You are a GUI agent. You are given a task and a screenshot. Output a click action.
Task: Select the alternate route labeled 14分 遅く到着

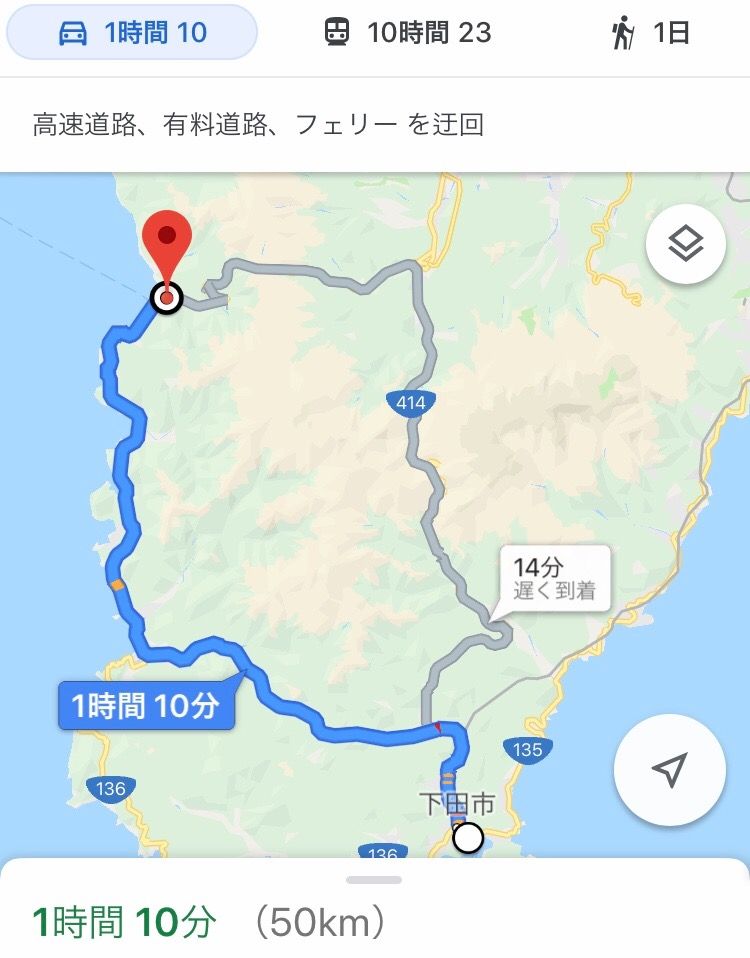[x=554, y=580]
